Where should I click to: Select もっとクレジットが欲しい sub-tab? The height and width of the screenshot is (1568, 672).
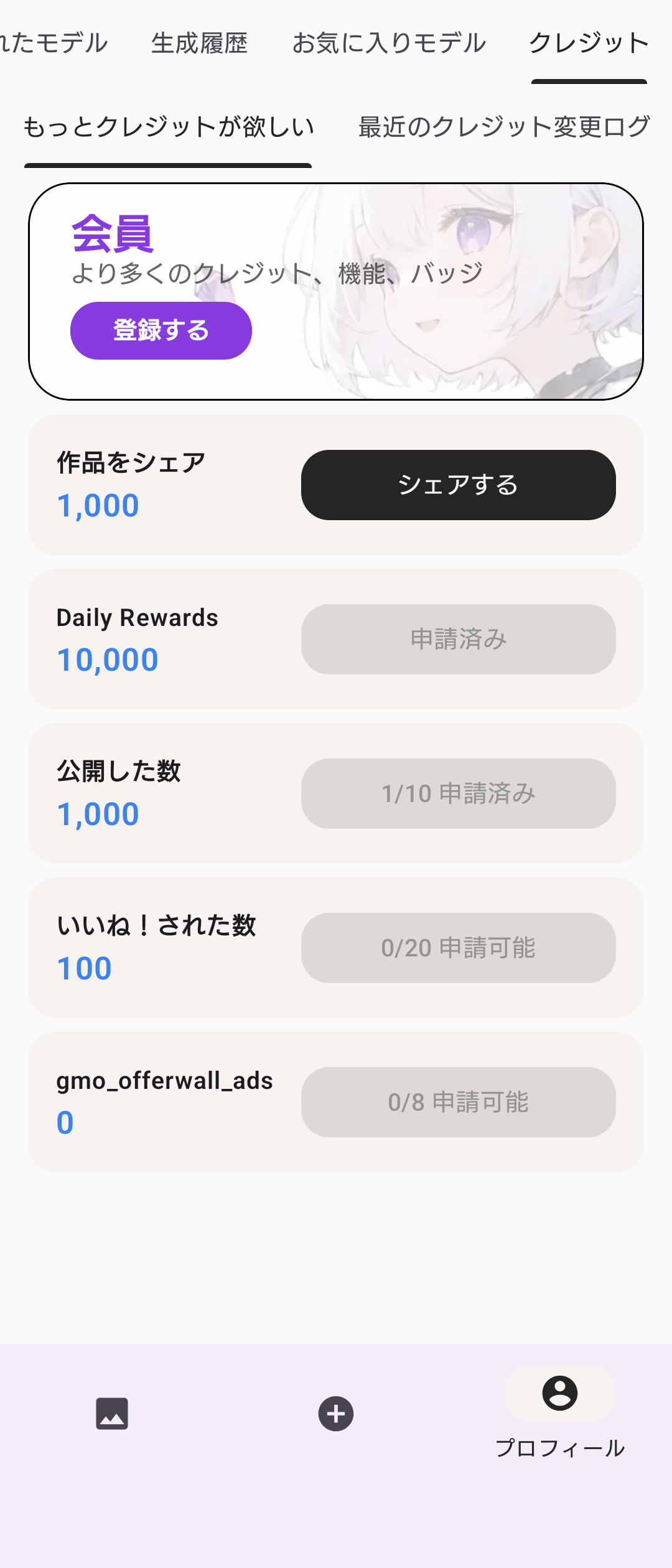tap(168, 127)
